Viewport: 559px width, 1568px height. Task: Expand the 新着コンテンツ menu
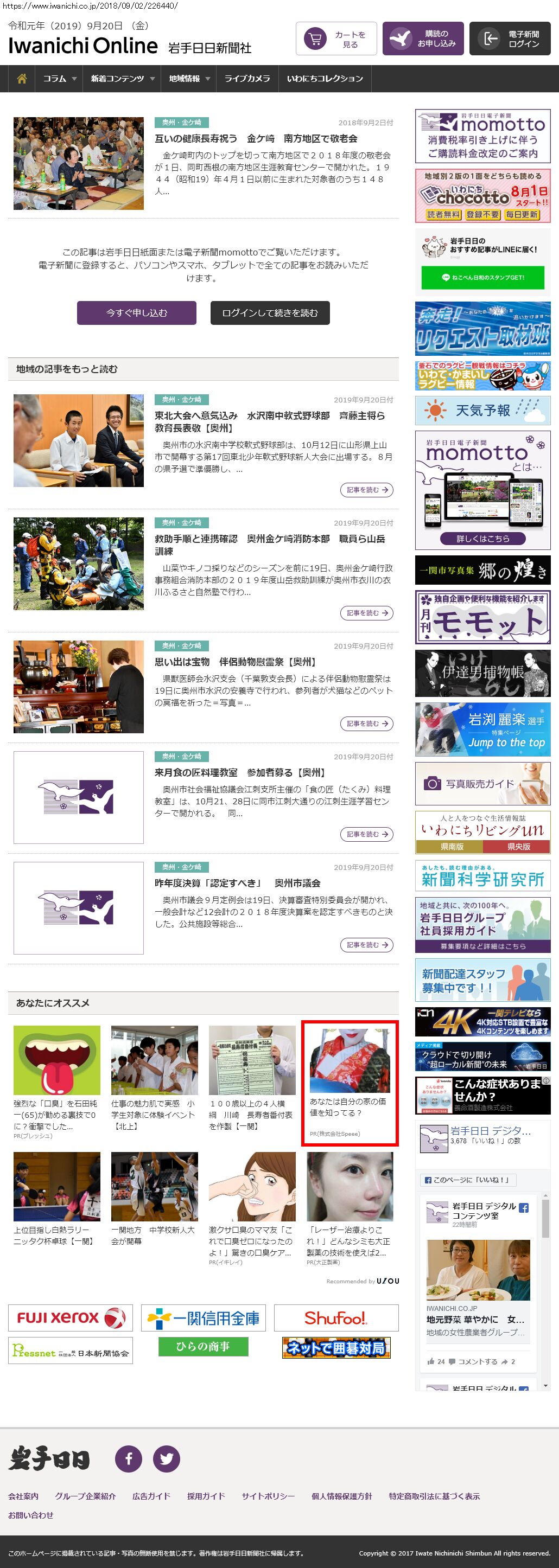(x=122, y=79)
